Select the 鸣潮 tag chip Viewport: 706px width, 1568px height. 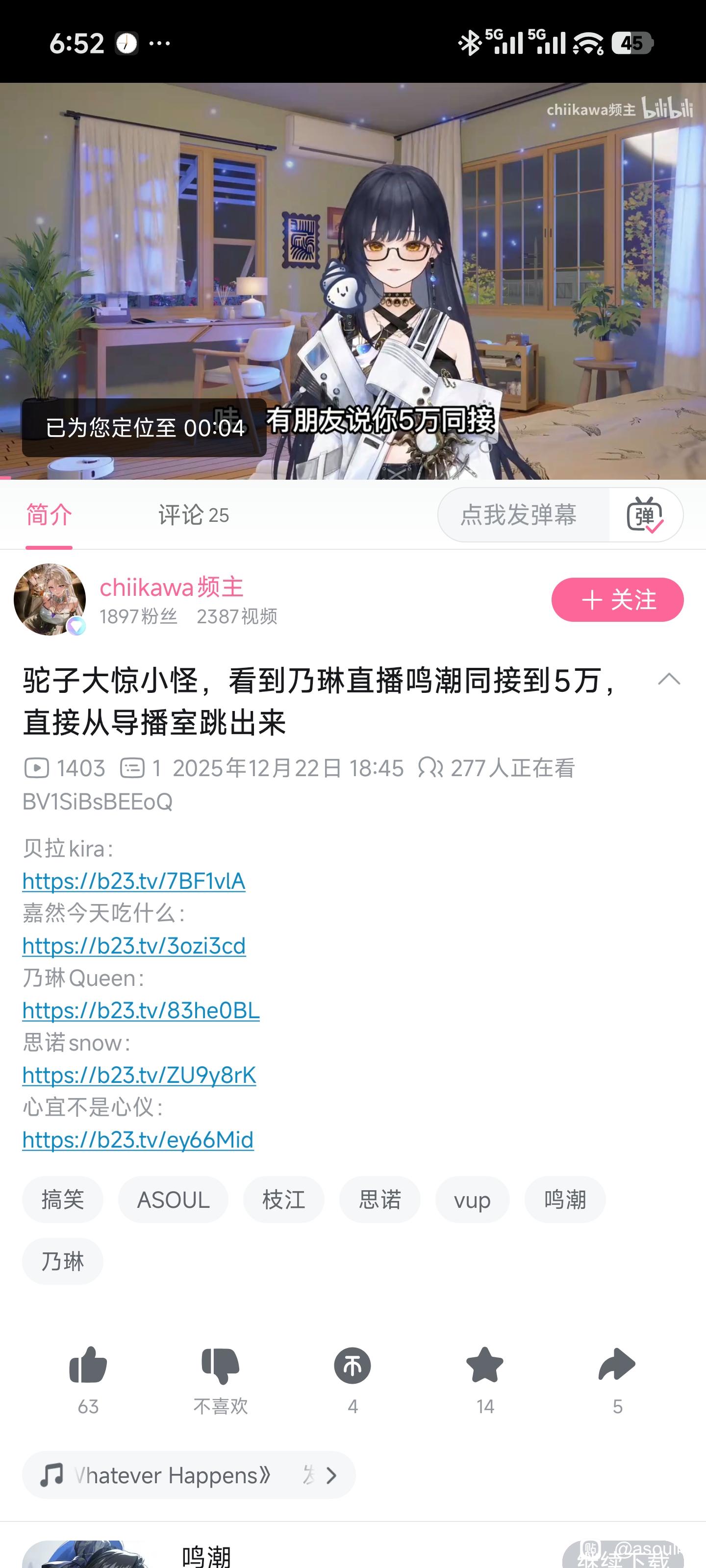tap(565, 1200)
